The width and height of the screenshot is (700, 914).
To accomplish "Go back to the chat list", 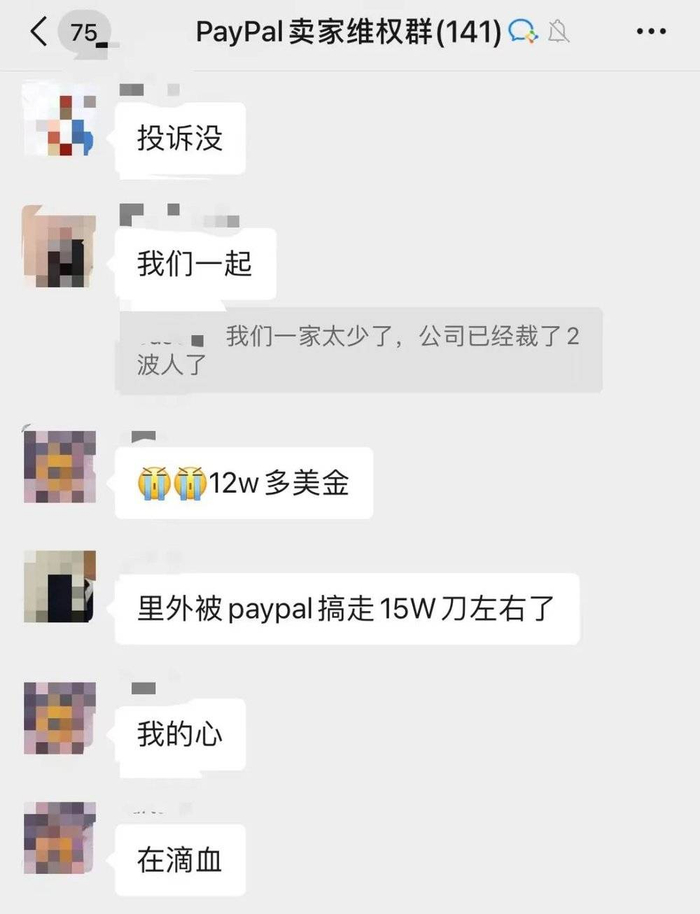I will 40,32.
